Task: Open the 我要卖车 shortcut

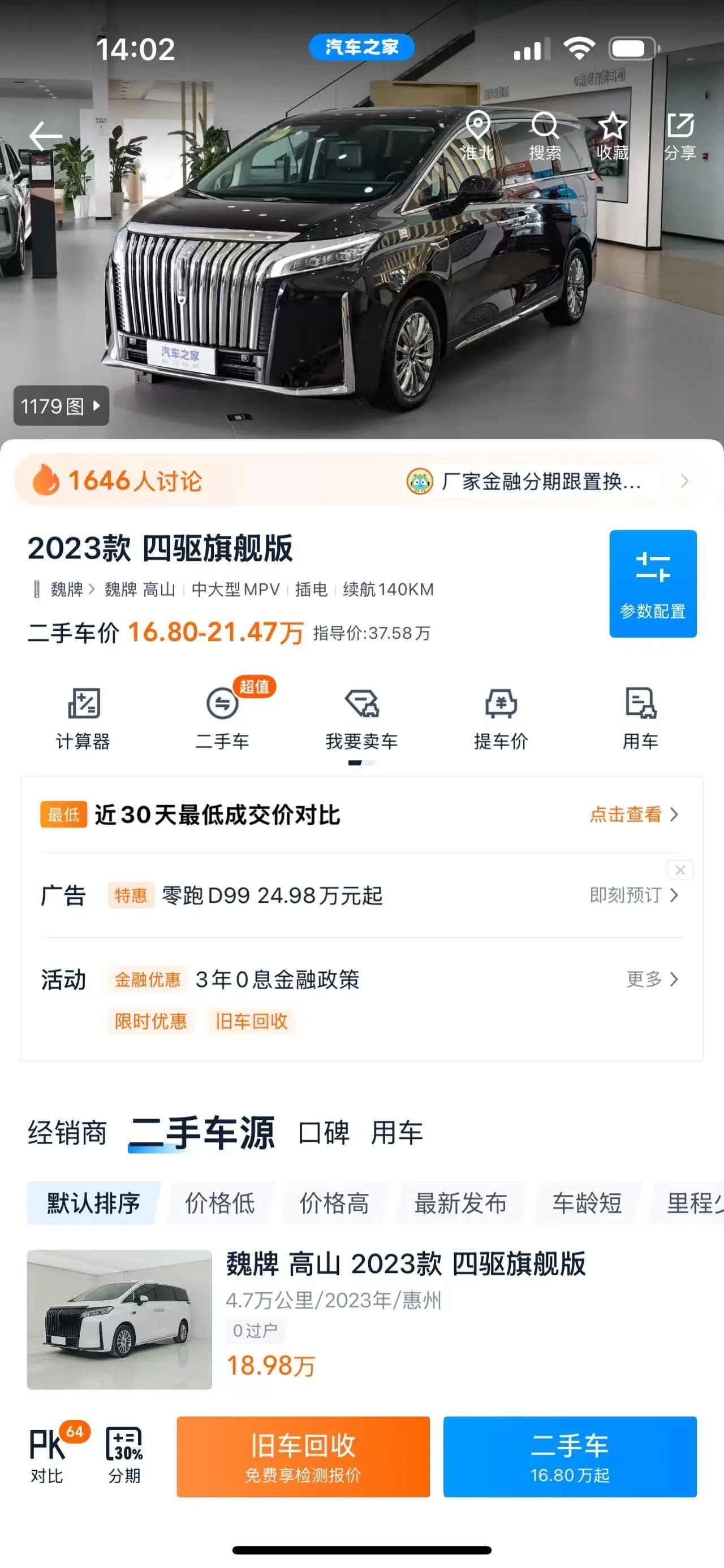Action: (x=361, y=719)
